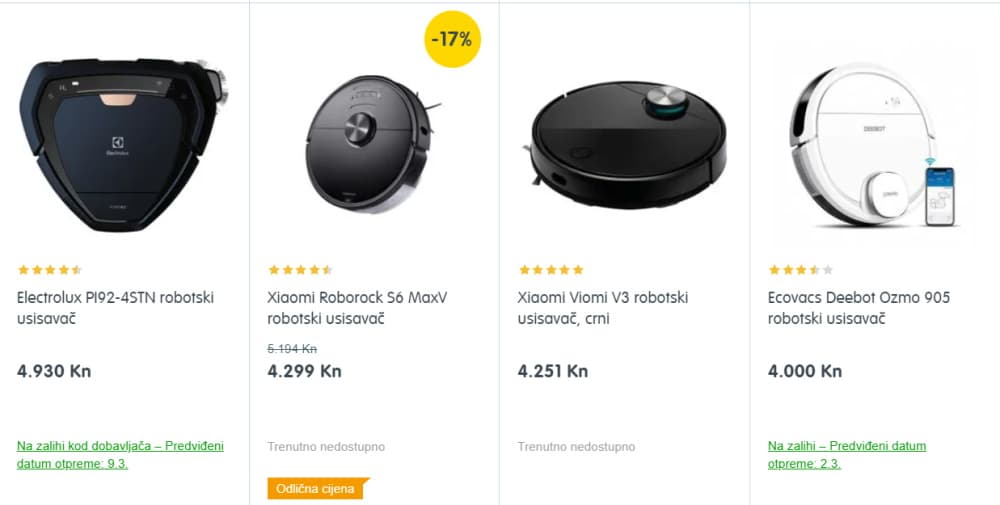1000x505 pixels.
Task: Open the Ecovacs Deebot Ozmo 905 title
Action: click(858, 308)
